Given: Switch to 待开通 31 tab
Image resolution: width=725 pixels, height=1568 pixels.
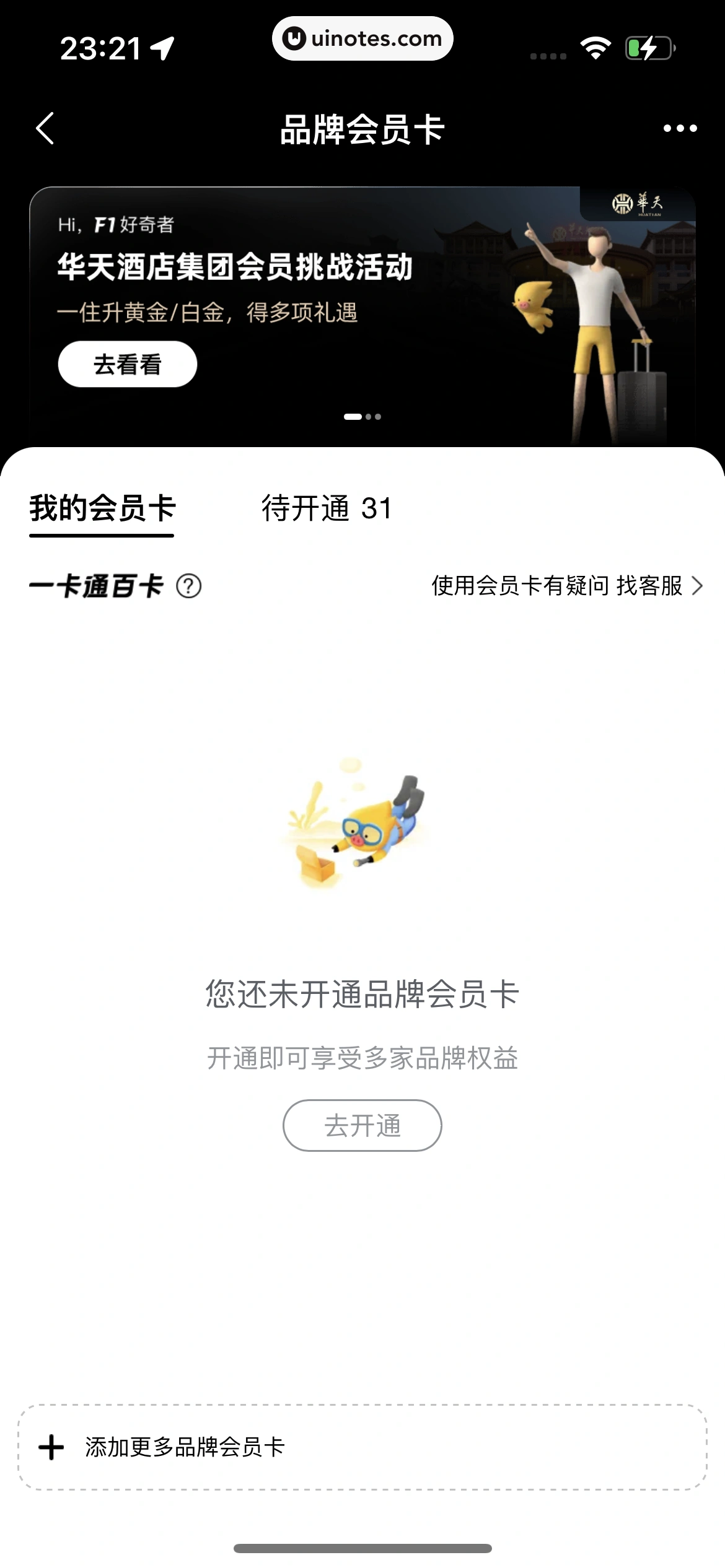Looking at the screenshot, I should click(327, 508).
